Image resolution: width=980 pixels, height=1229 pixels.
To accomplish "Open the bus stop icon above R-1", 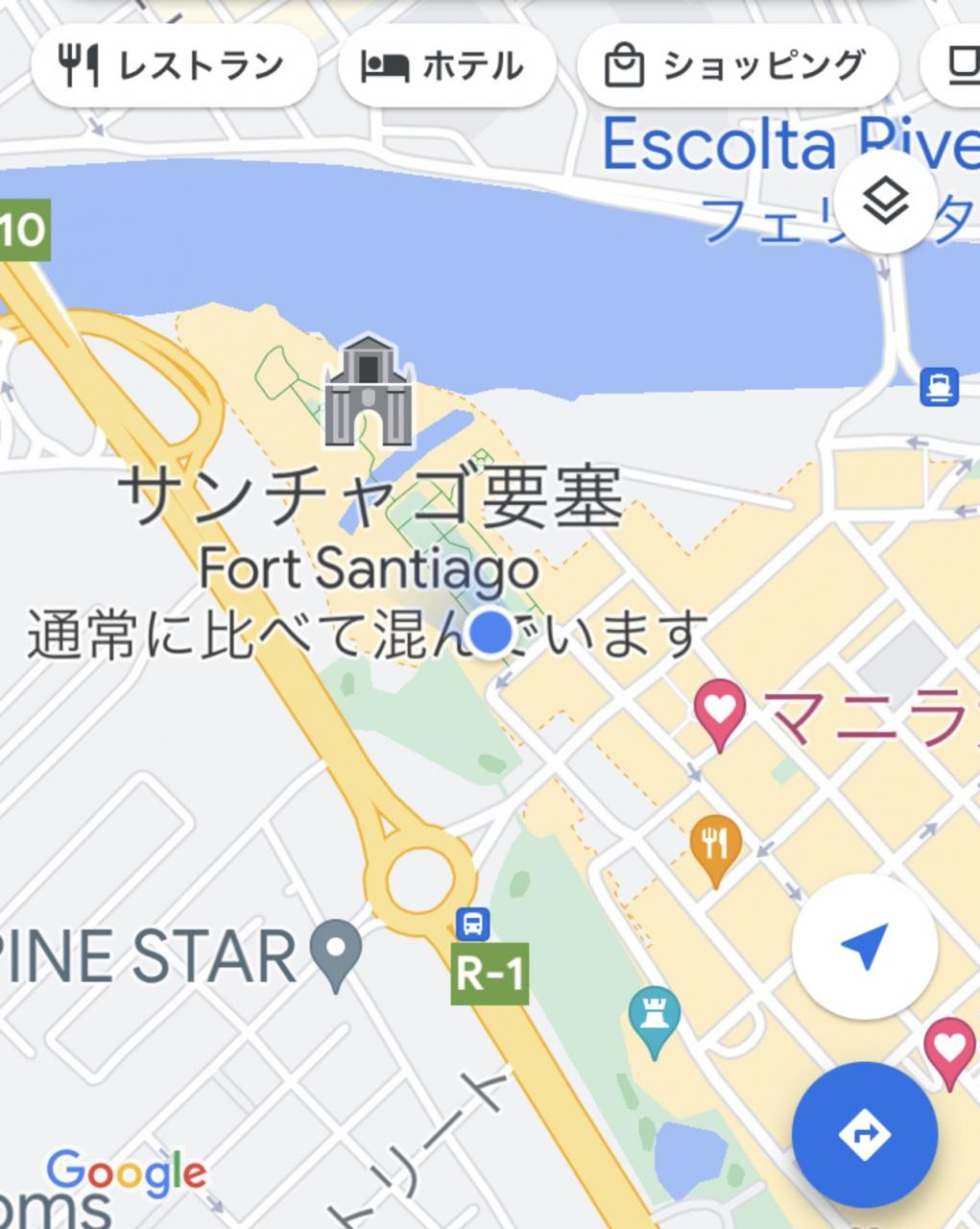I will (x=473, y=925).
